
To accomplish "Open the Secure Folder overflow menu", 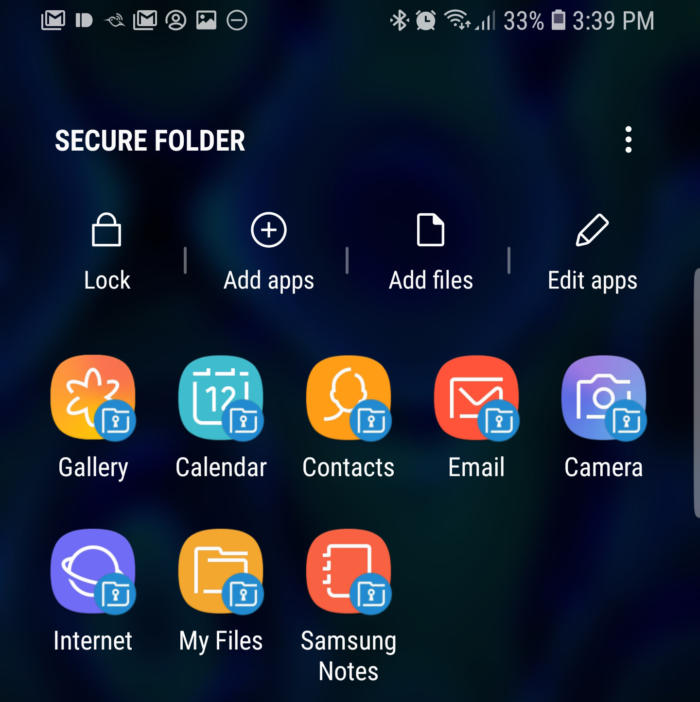I will coord(628,140).
